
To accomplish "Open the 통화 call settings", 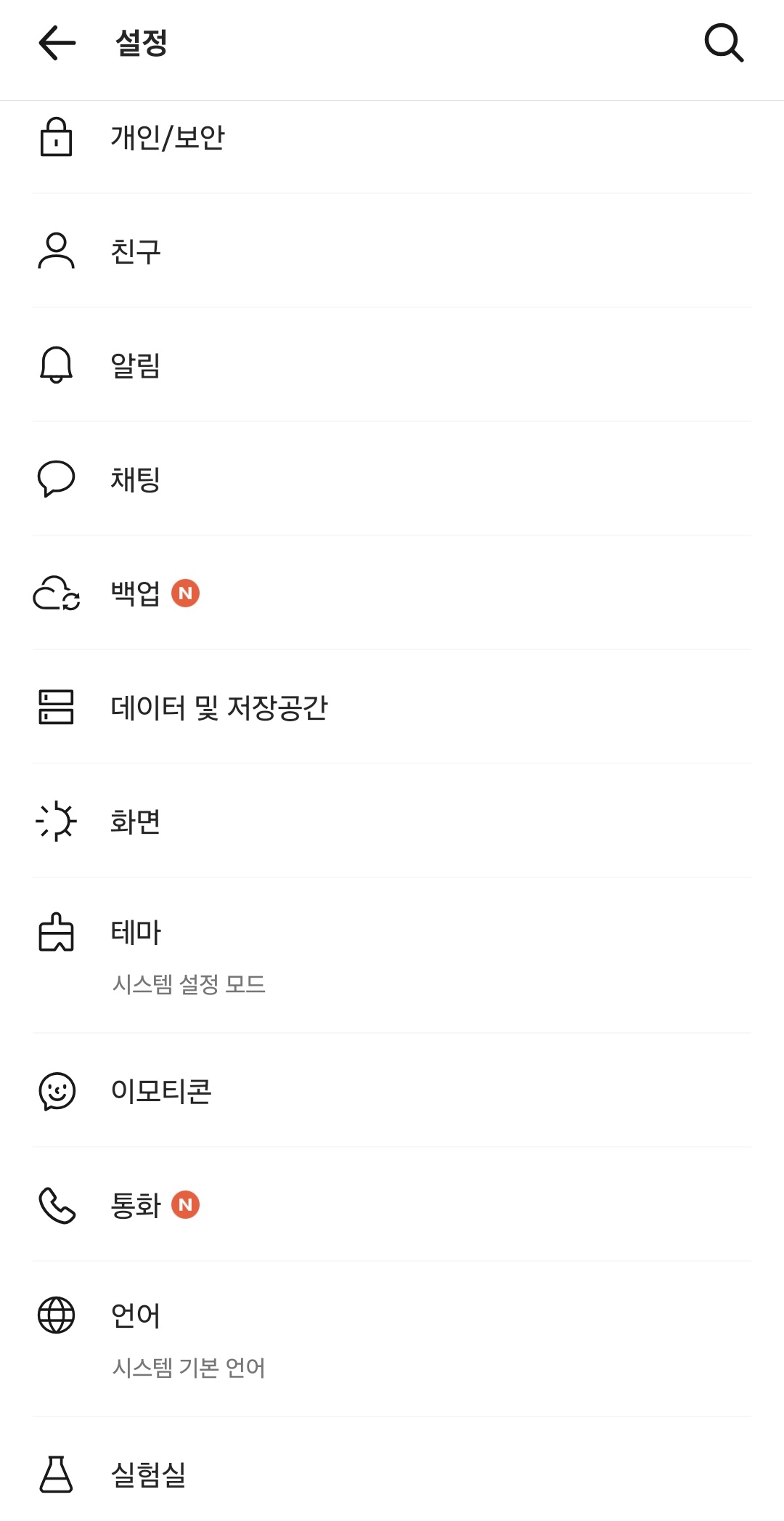I will [136, 1205].
